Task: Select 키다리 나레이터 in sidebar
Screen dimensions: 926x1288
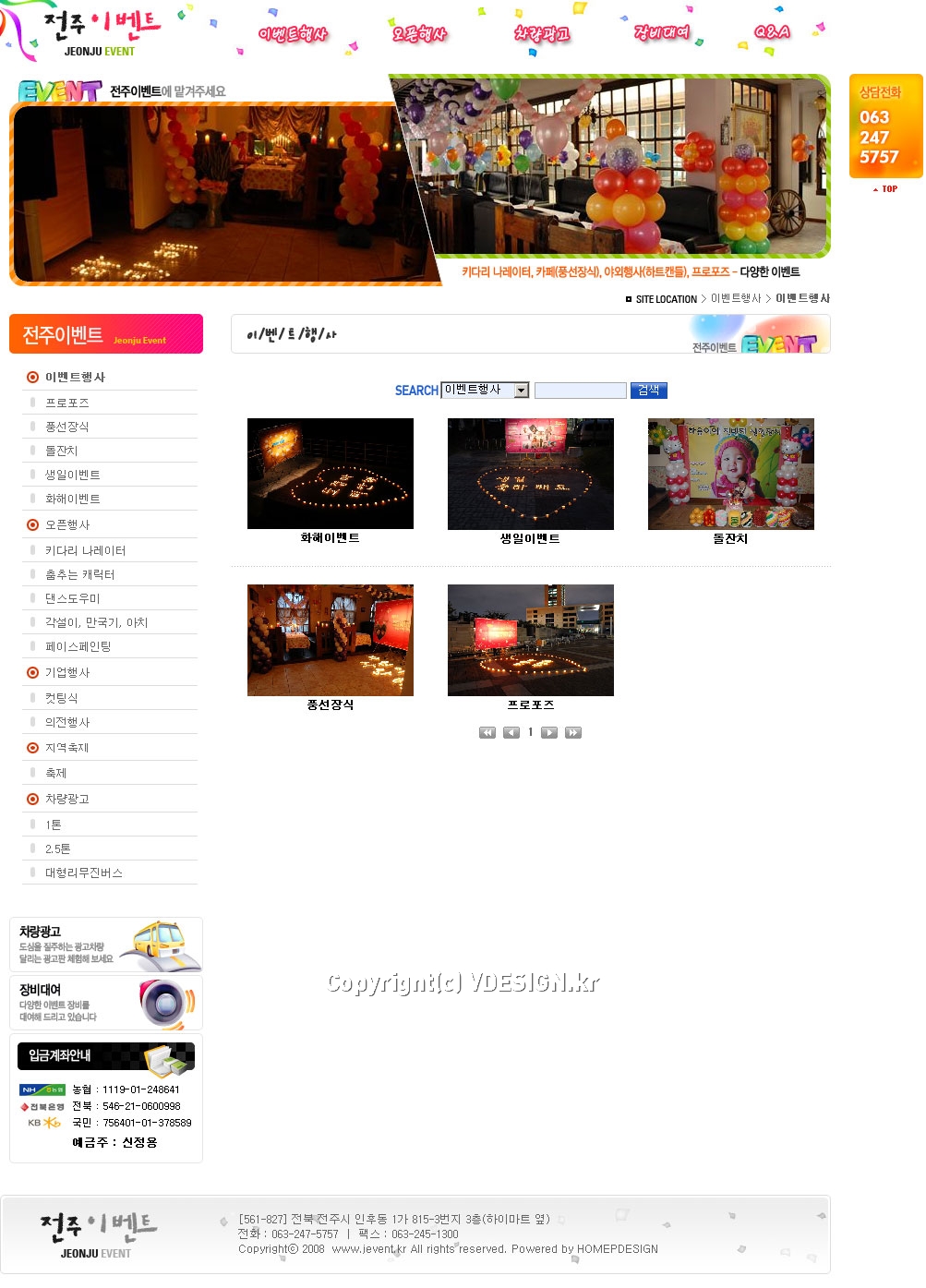Action: coord(85,550)
